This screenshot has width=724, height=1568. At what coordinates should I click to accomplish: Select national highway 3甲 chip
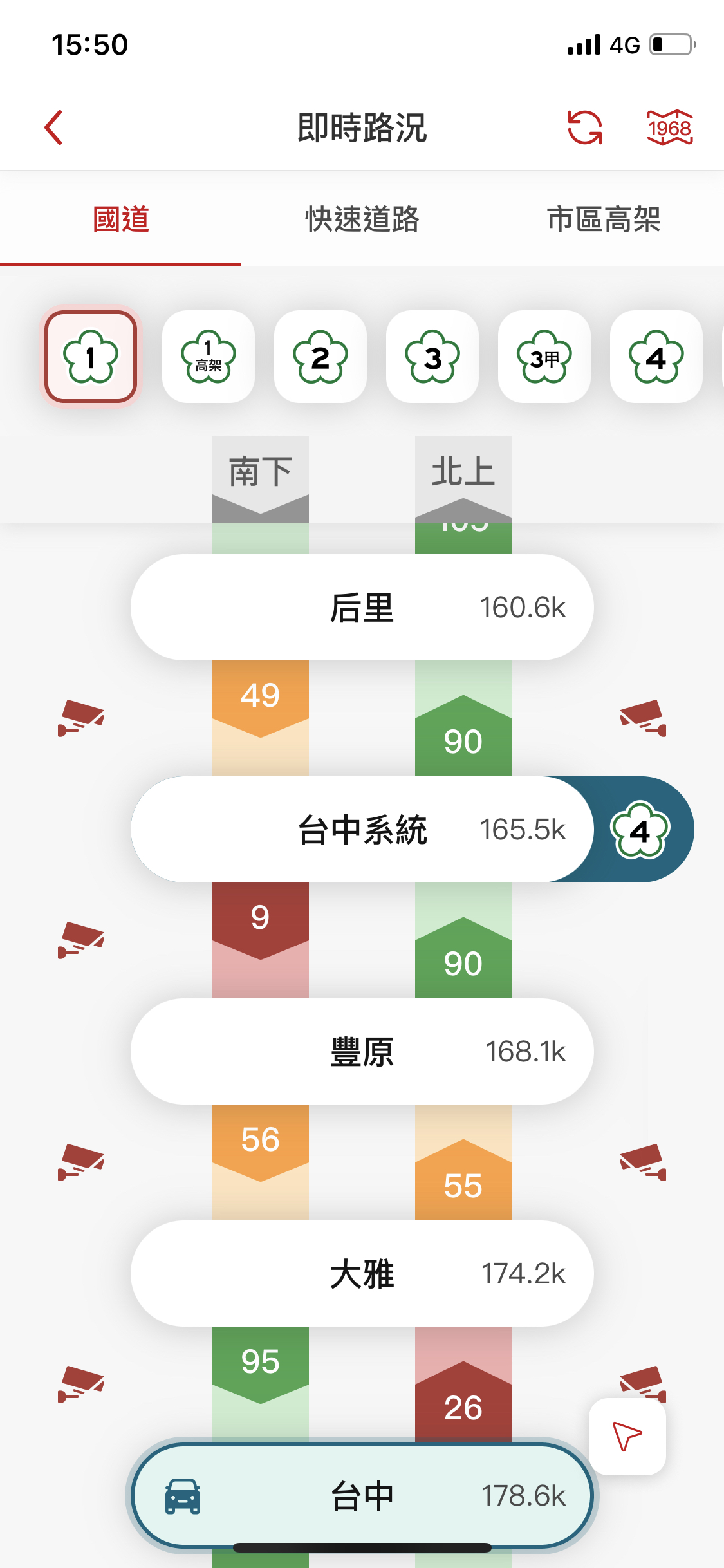[544, 357]
